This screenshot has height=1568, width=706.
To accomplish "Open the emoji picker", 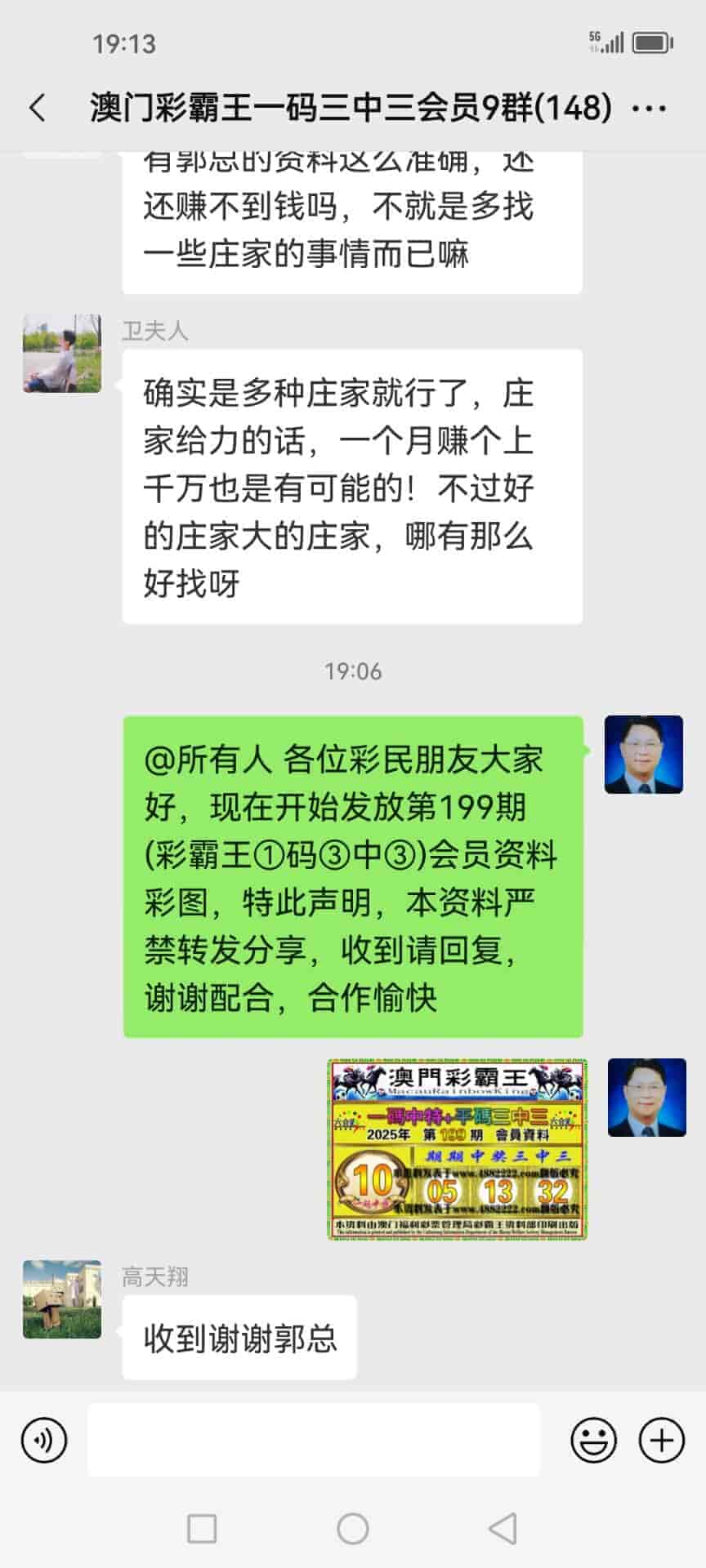I will pos(593,1440).
